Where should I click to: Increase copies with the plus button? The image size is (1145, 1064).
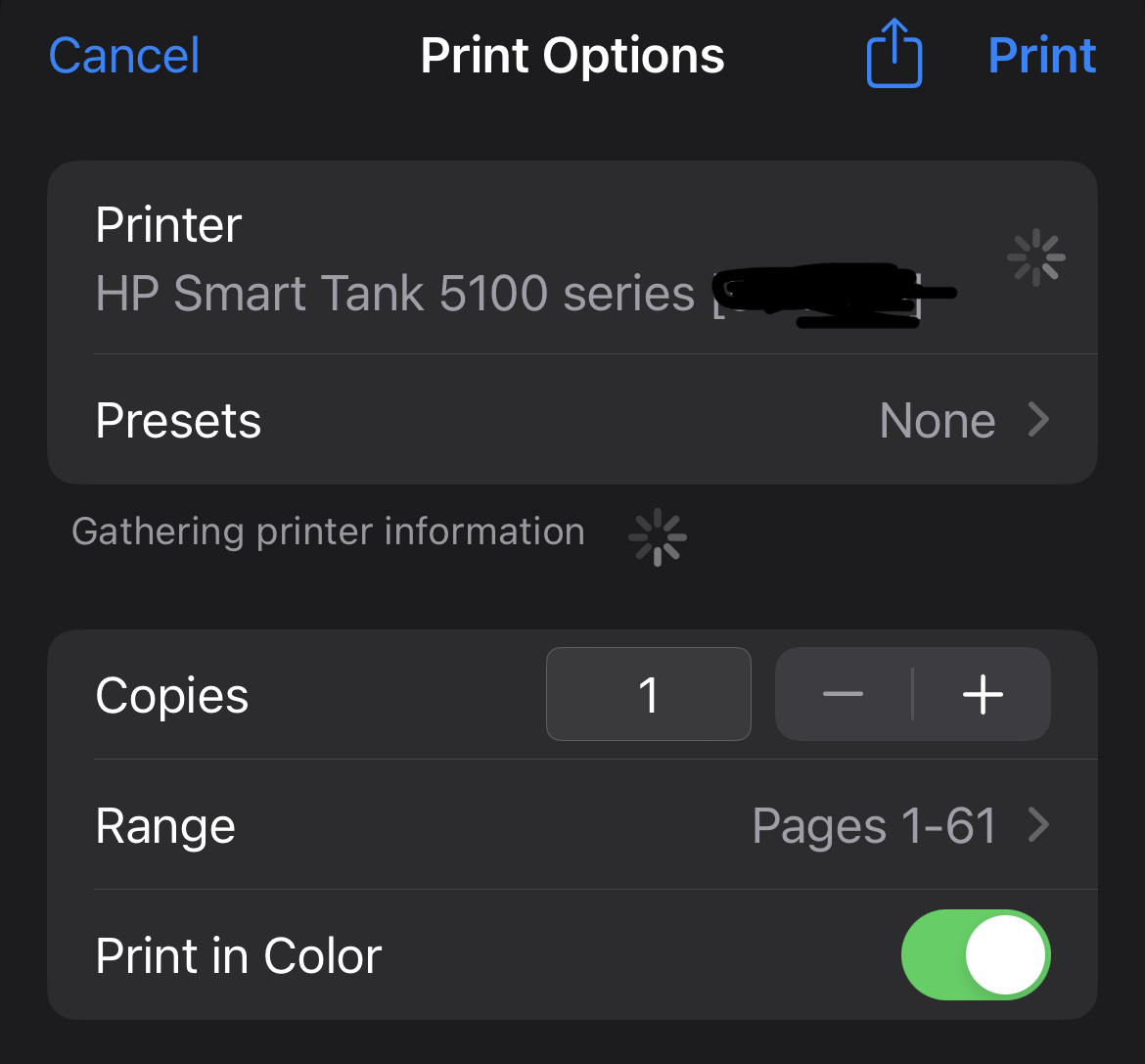(x=983, y=694)
